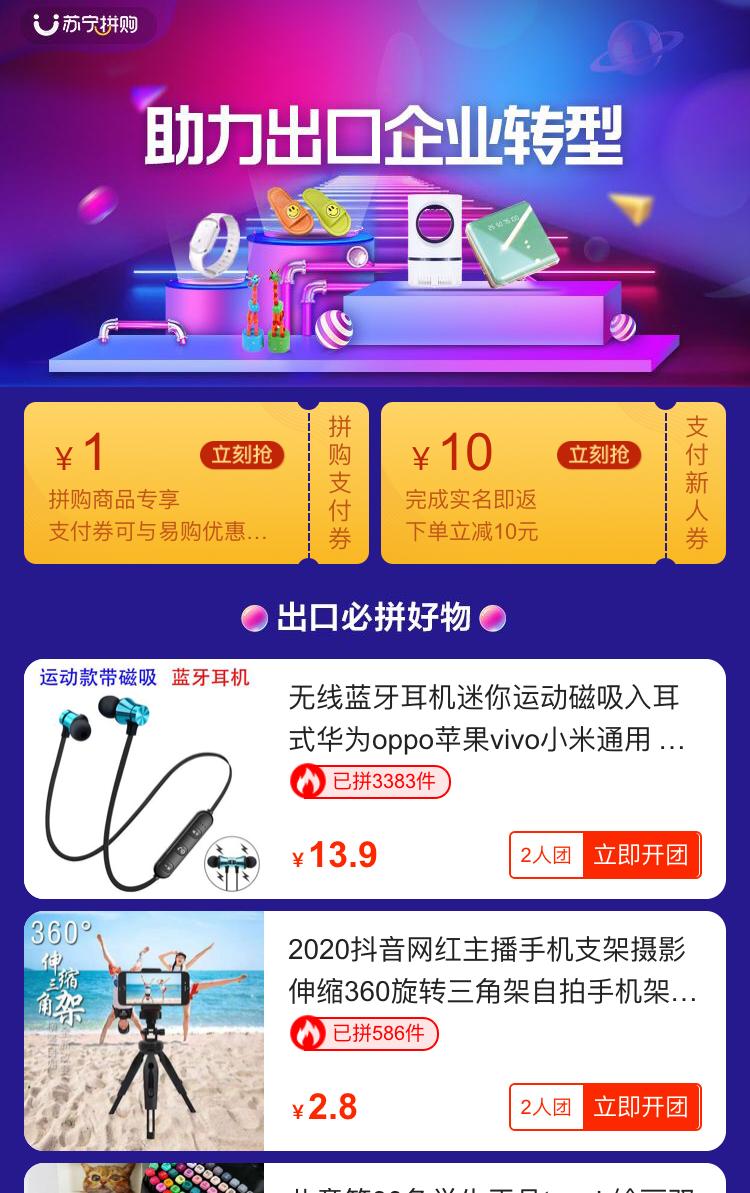Start group buy for ¥13.9 Bluetooth earphones

tap(641, 855)
